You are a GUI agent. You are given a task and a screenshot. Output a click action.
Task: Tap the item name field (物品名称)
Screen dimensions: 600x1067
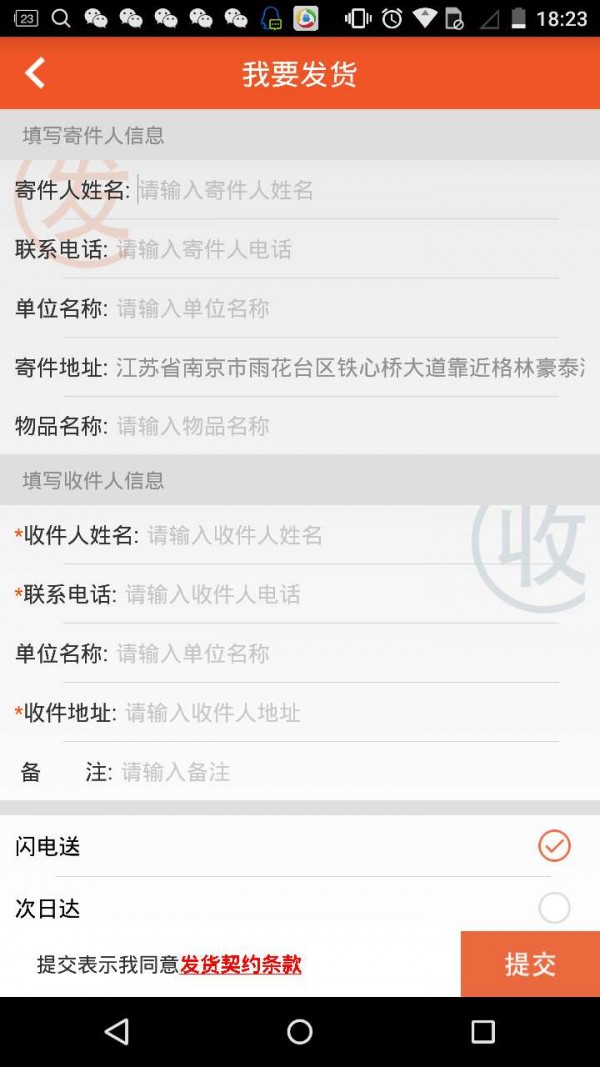click(335, 426)
